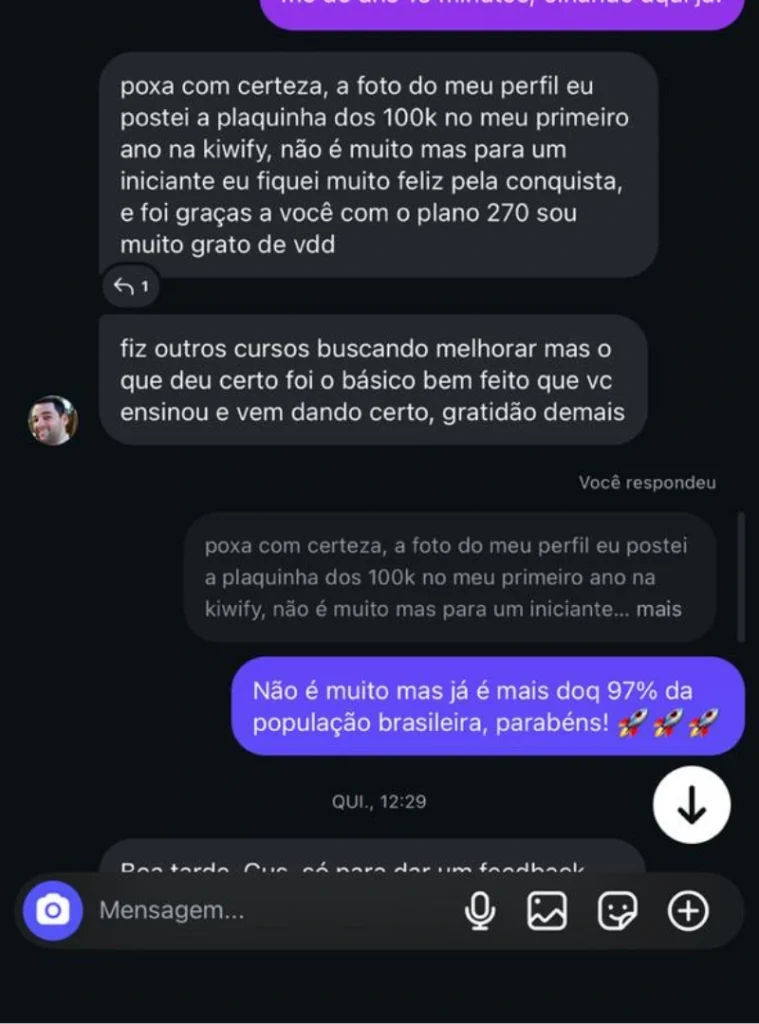Open the photo gallery picker
This screenshot has width=759, height=1024.
547,911
